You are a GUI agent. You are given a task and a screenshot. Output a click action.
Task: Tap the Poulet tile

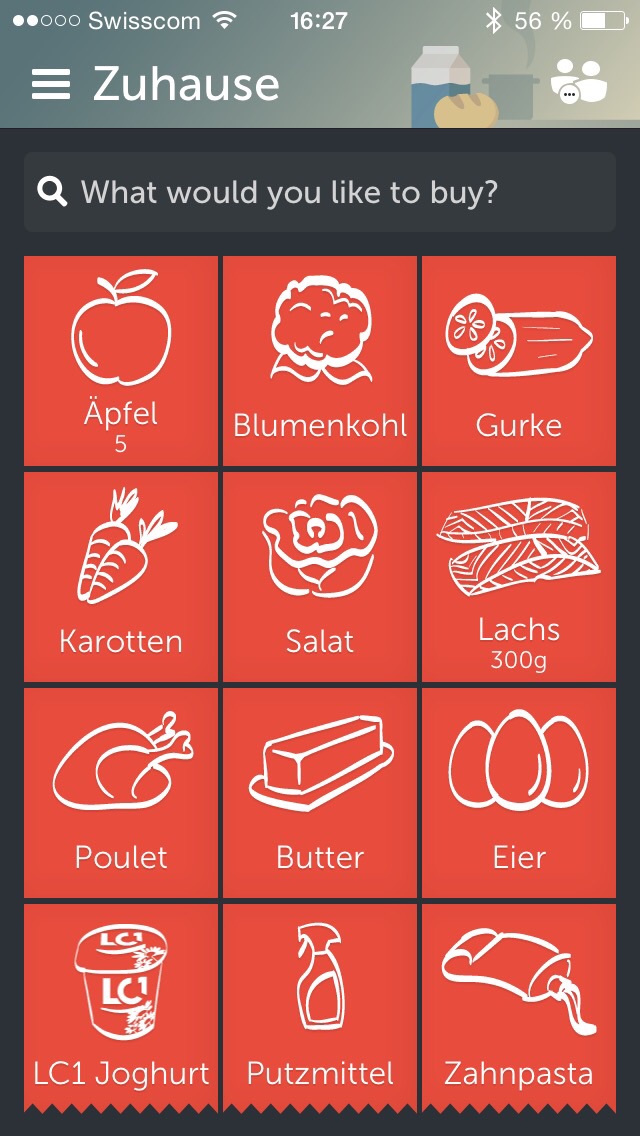tap(121, 792)
